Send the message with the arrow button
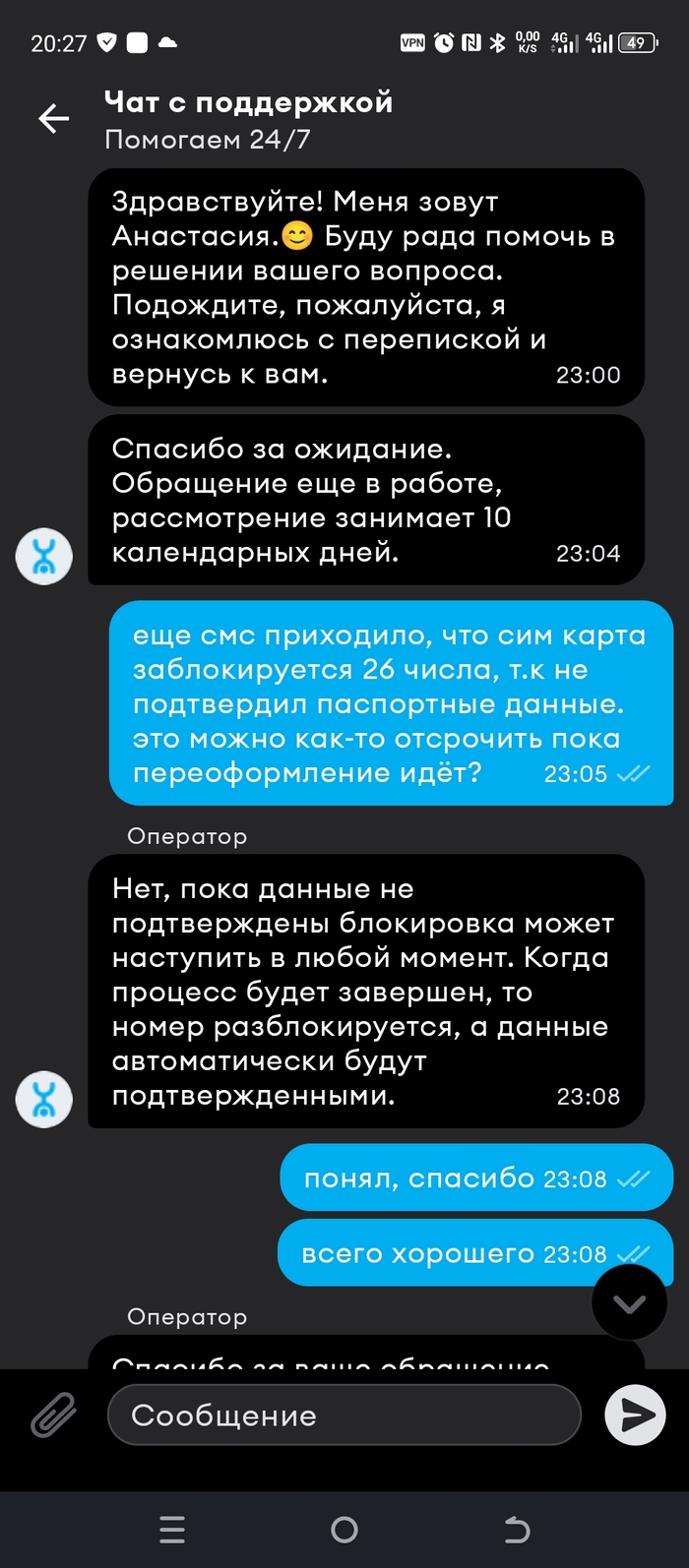The image size is (689, 1568). (x=635, y=1416)
